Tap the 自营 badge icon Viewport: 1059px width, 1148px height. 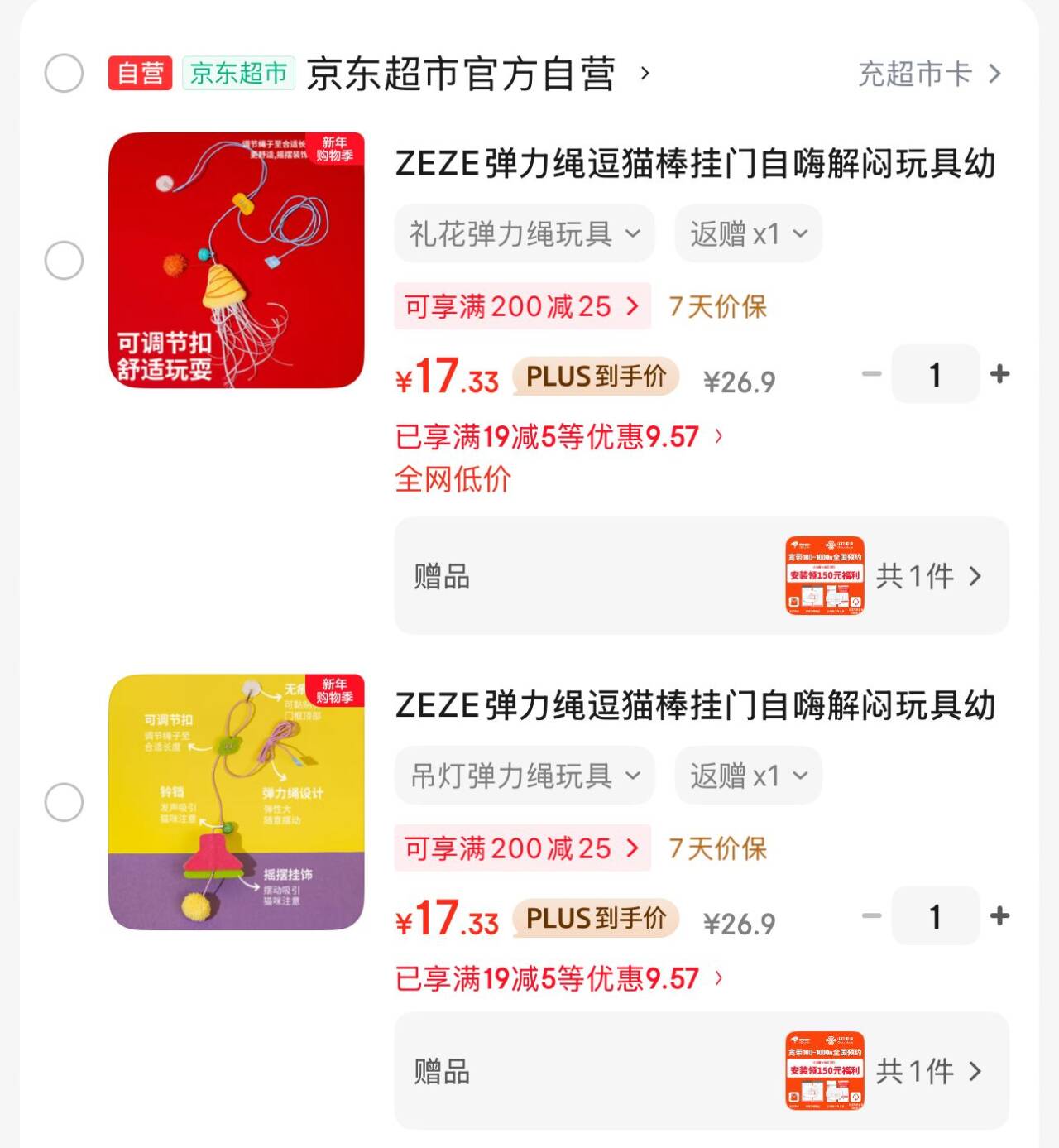139,74
